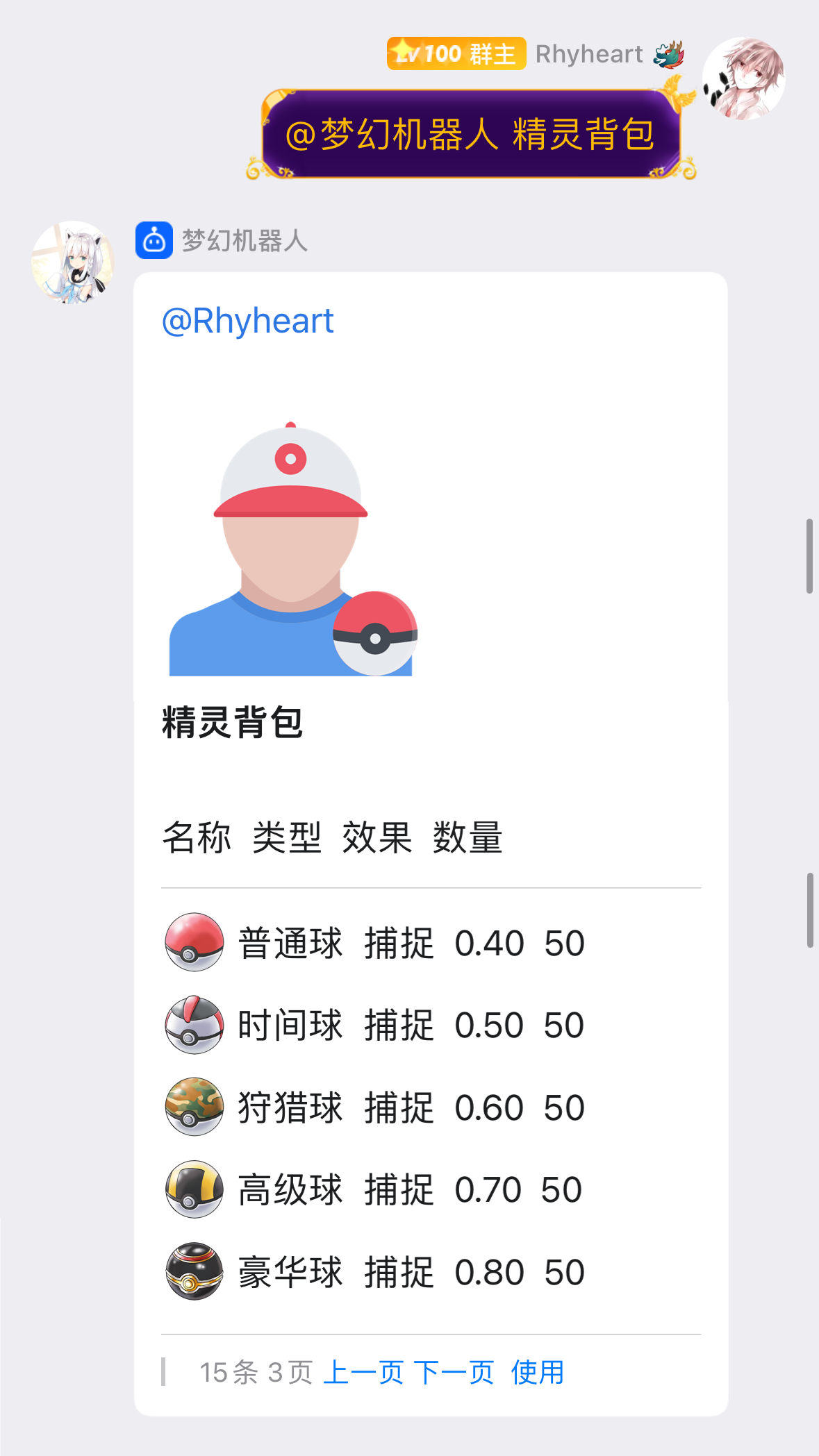The height and width of the screenshot is (1456, 819).
Task: Open 梦幻机器人 bot avatar
Action: point(73,262)
